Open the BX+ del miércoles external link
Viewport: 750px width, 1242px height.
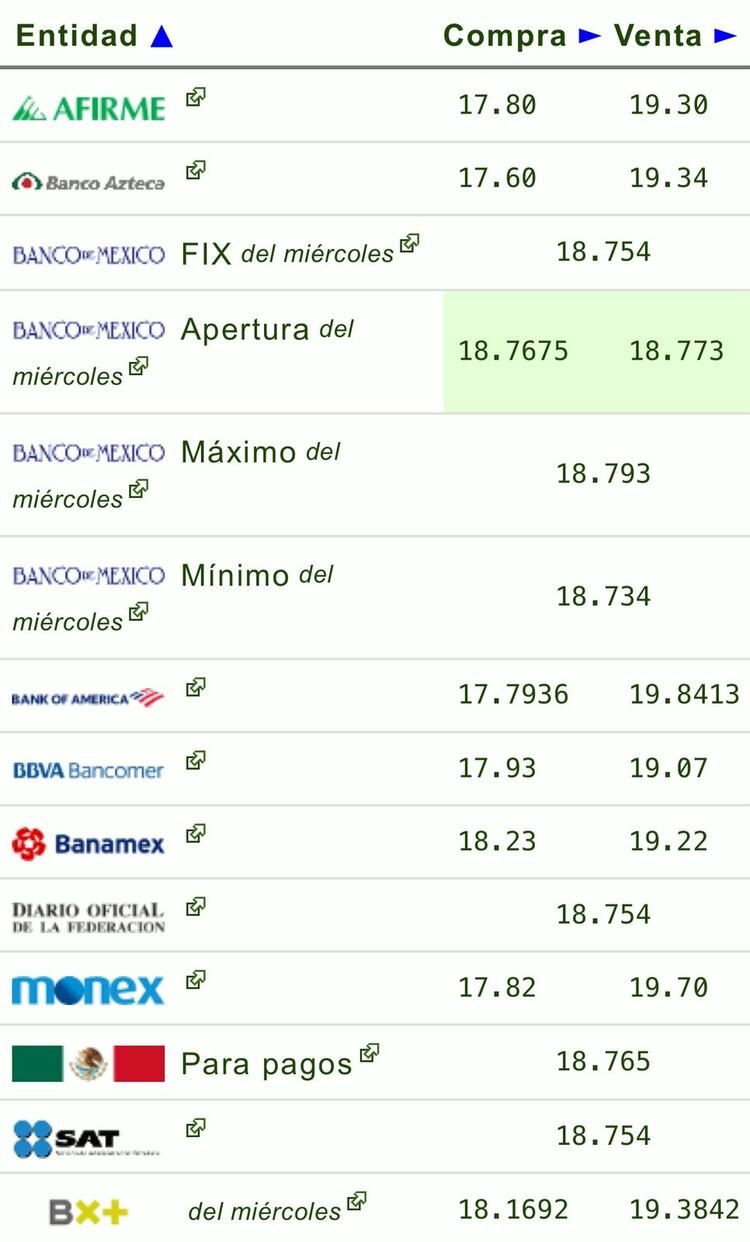356,1201
